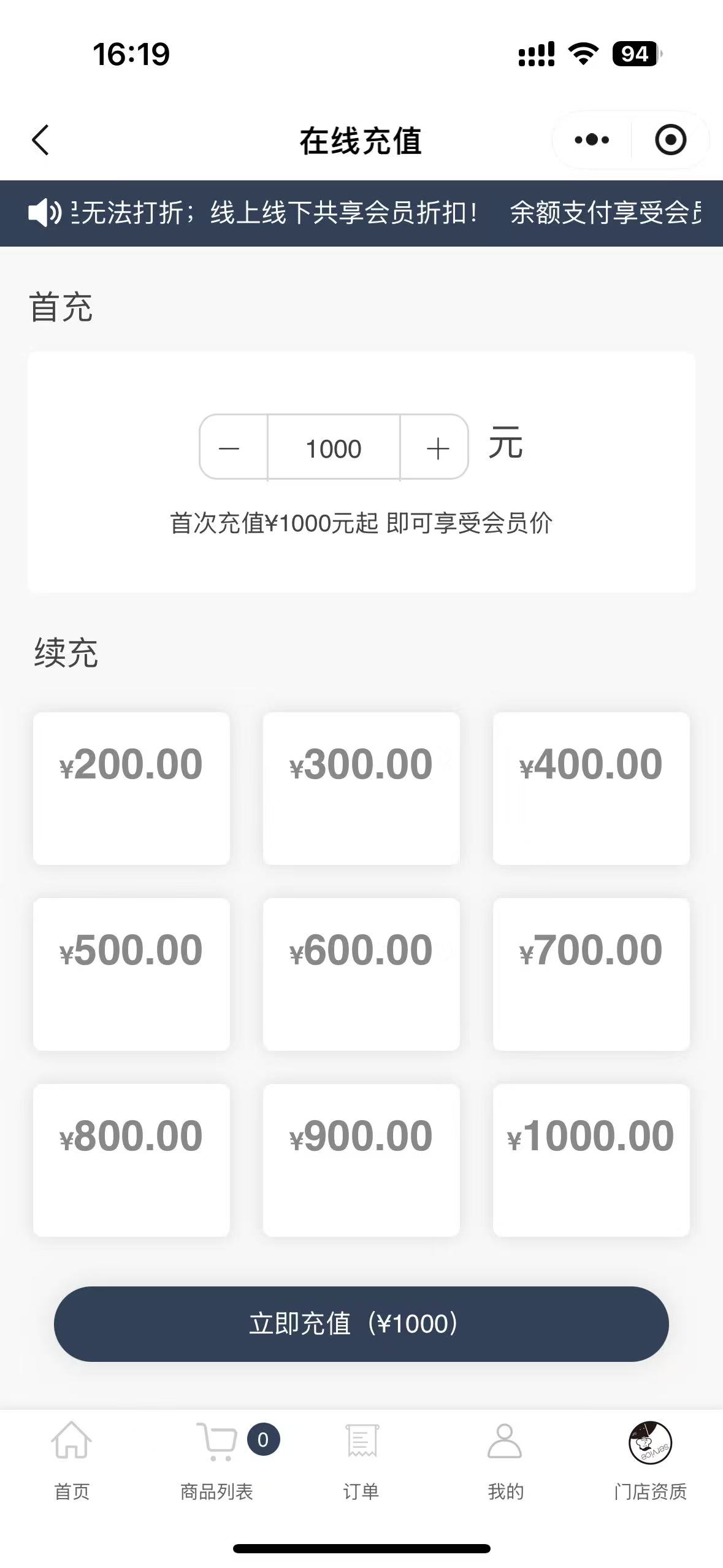
Task: Choose the ¥900.00 top-up option
Action: [x=361, y=1160]
